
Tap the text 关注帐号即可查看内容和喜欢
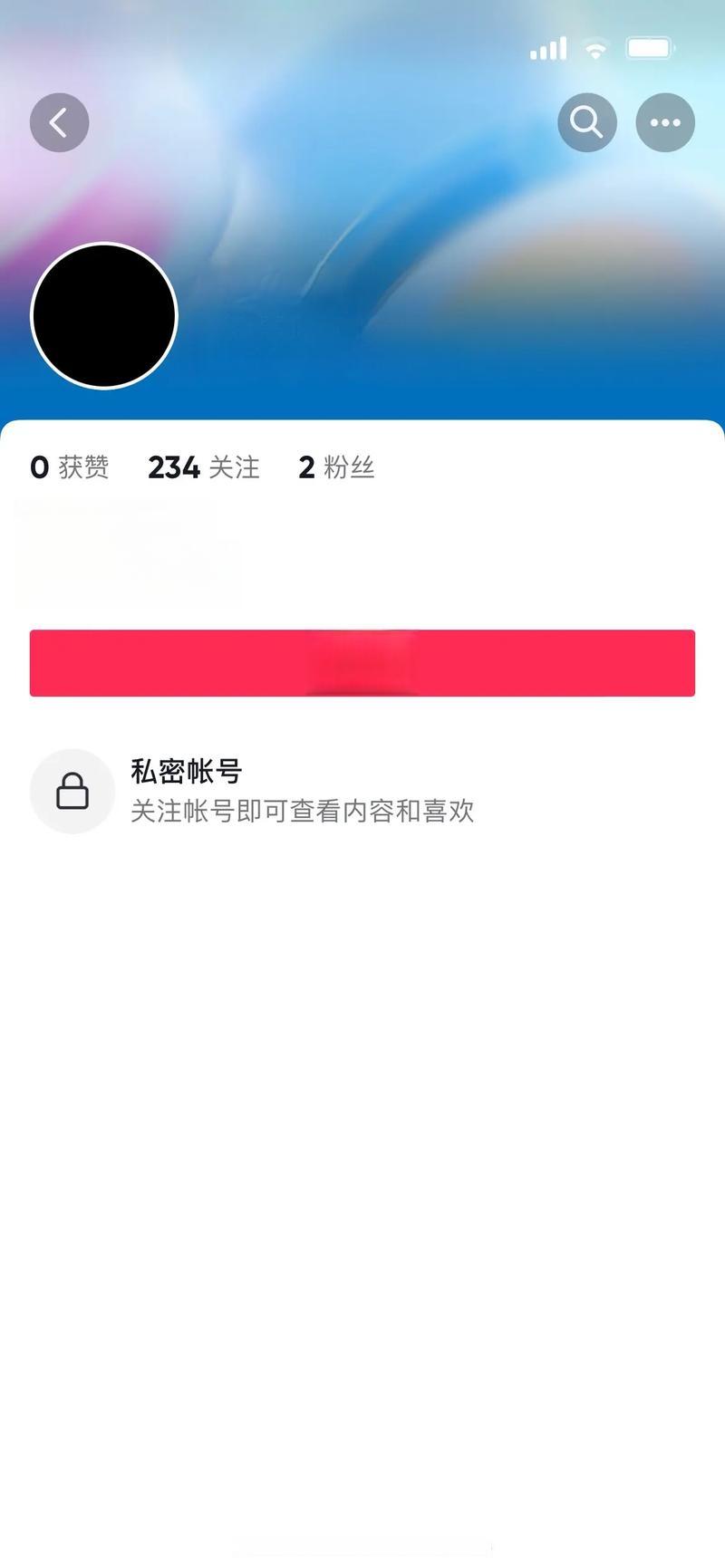304,812
